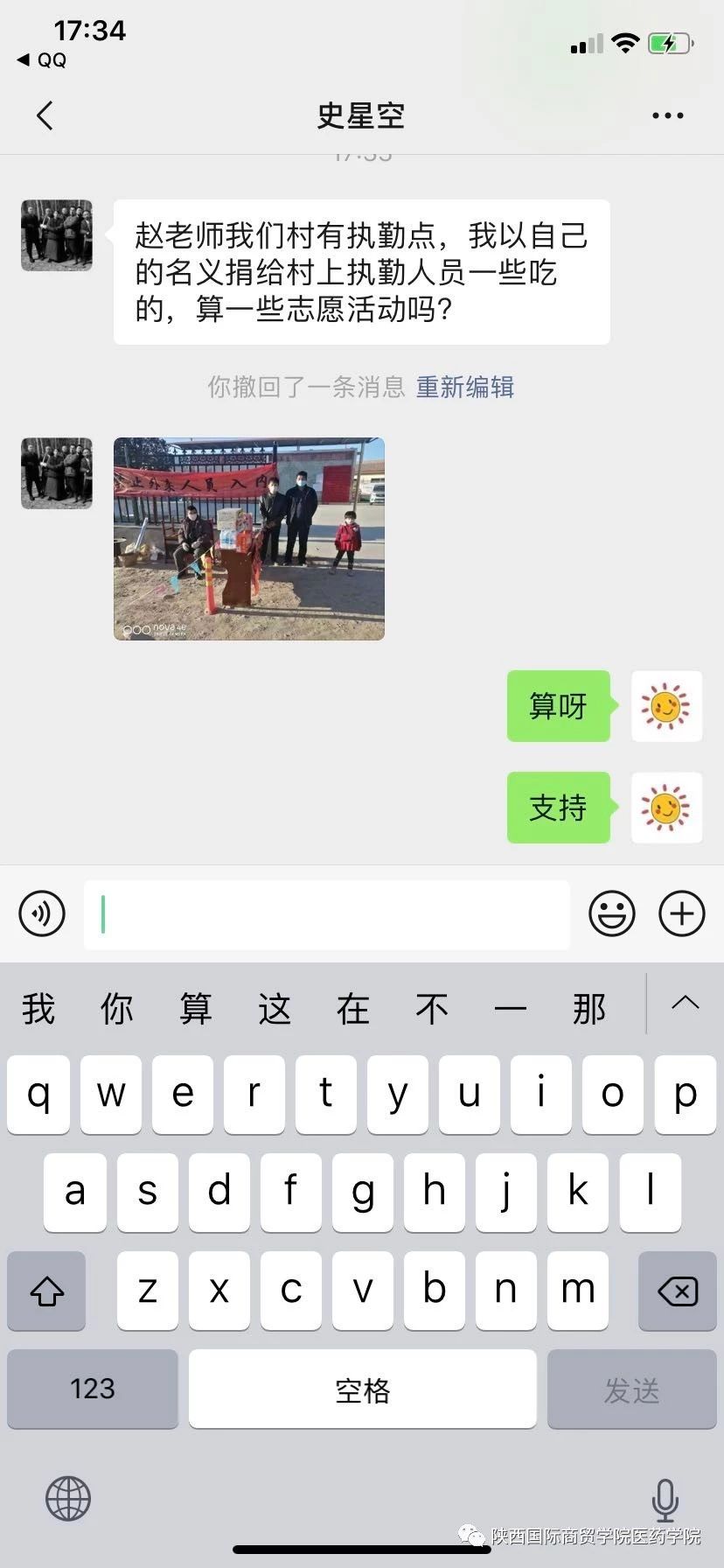Pick the suggested word 算
Image resolution: width=724 pixels, height=1568 pixels.
pos(195,1009)
